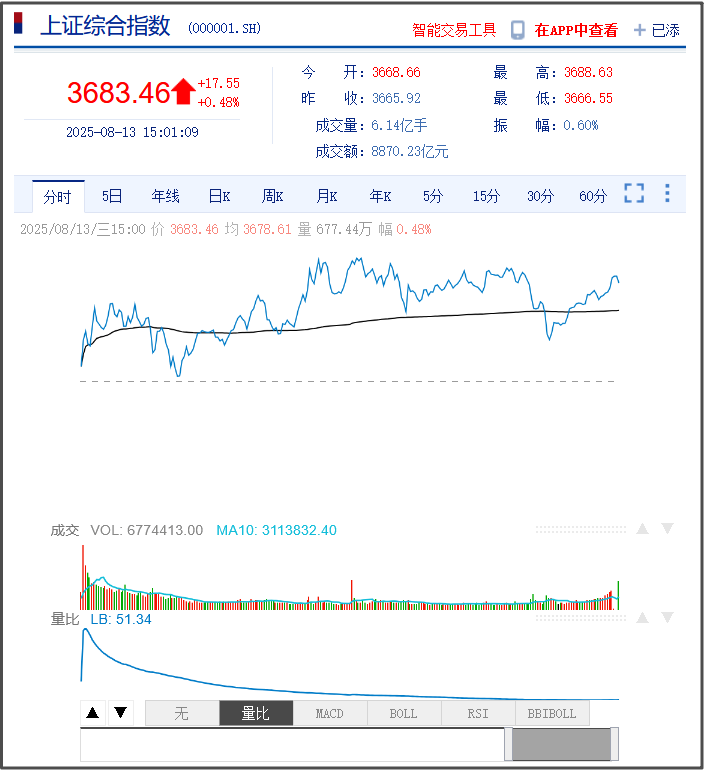705x771 pixels.
Task: Show the RSI indicator
Action: (478, 713)
